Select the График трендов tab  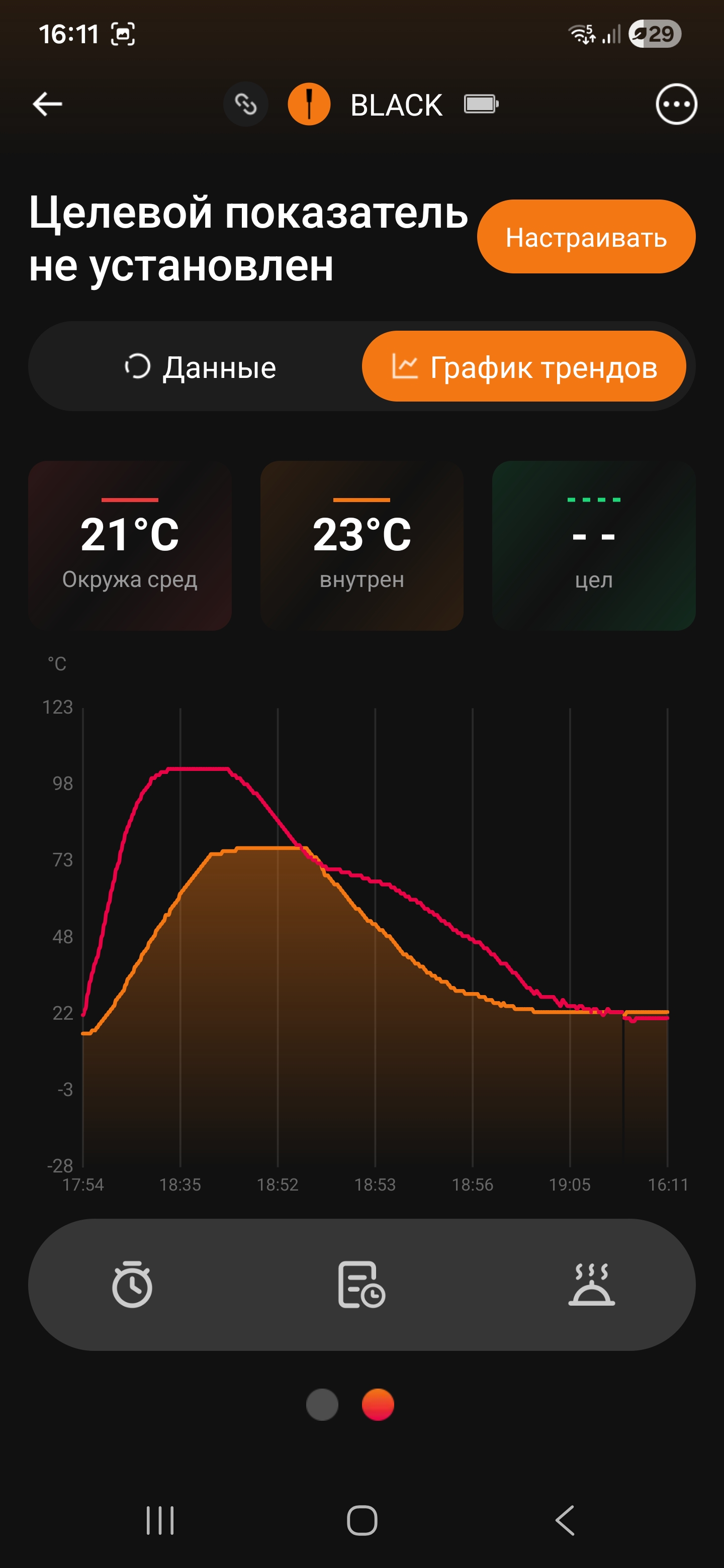tap(524, 367)
